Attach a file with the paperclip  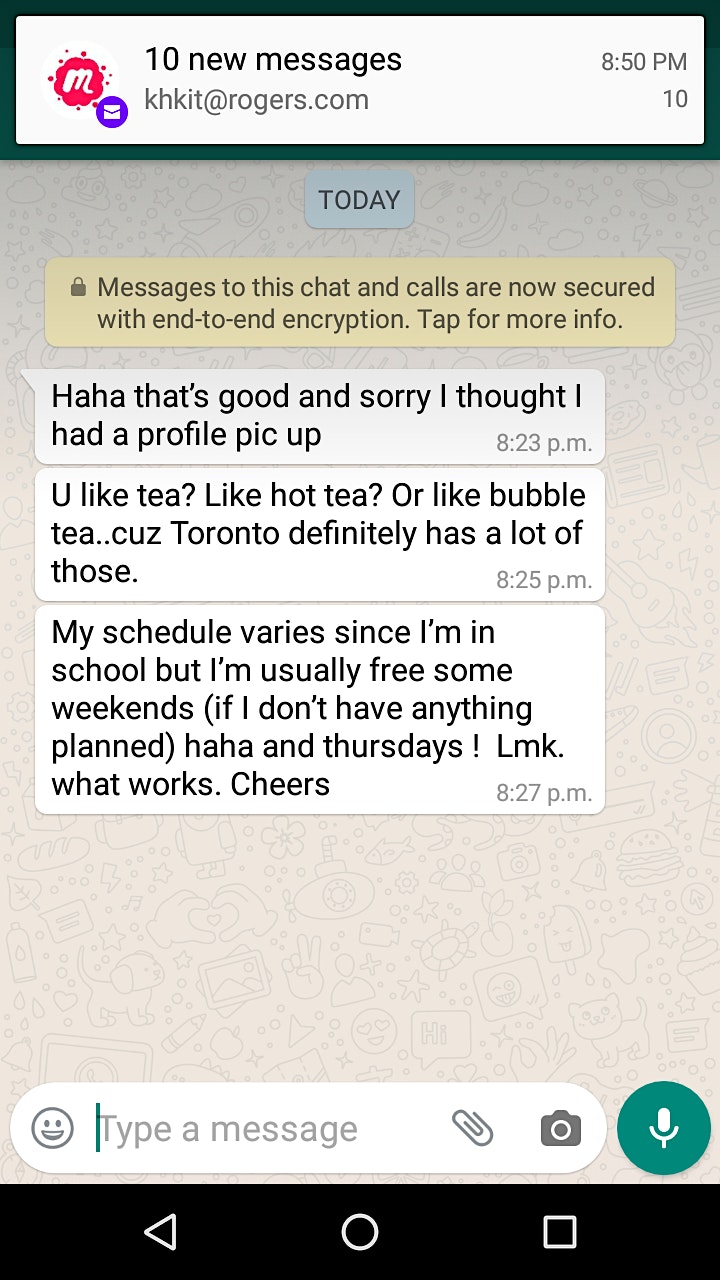[472, 1129]
